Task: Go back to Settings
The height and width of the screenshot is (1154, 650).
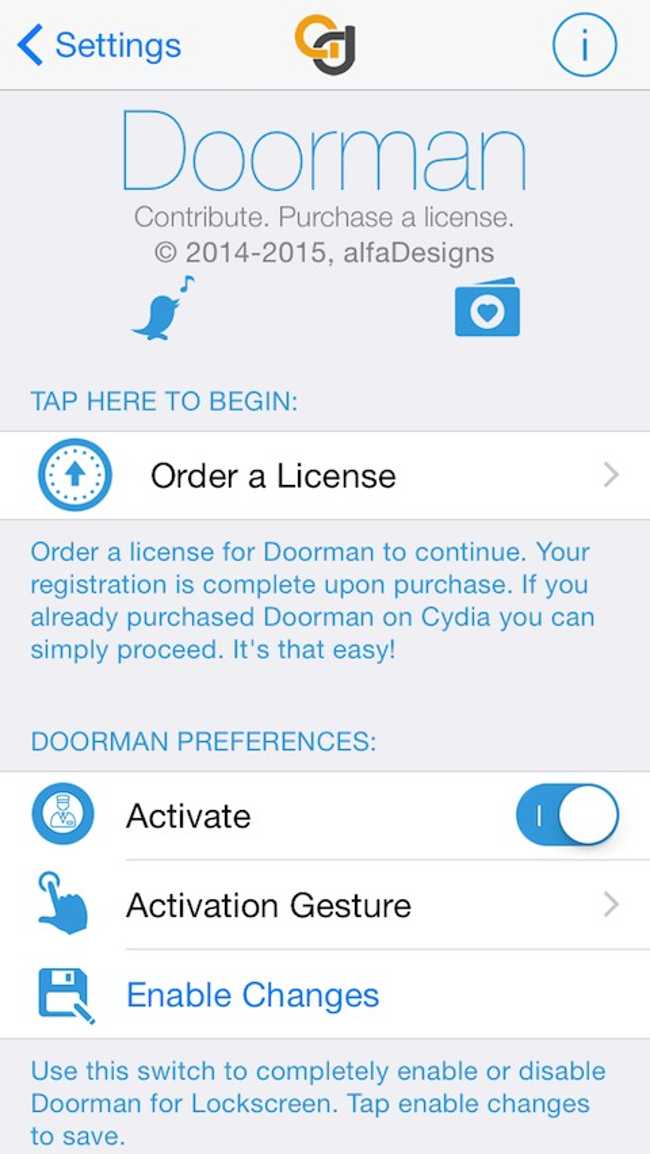Action: (x=99, y=45)
